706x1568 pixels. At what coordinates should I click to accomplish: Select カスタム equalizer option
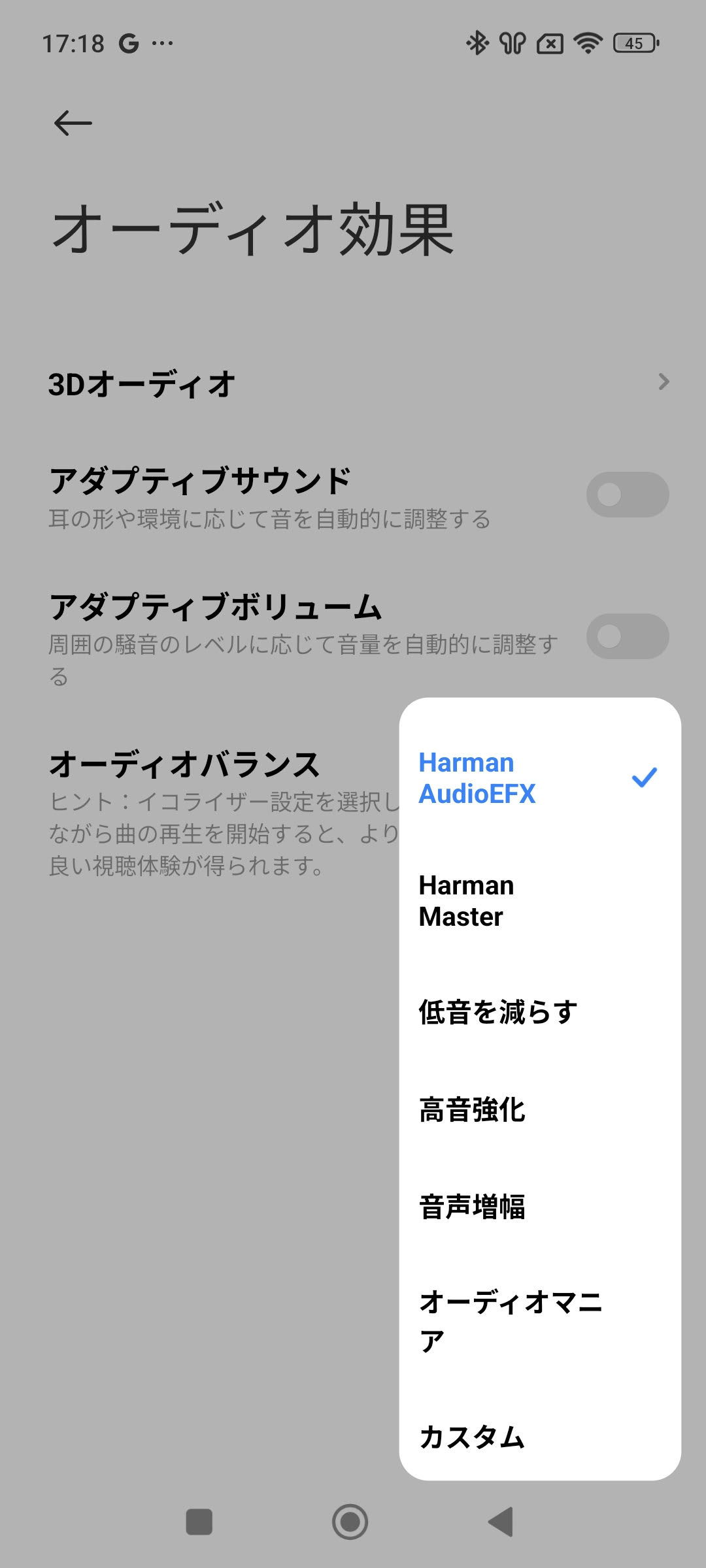point(539,1436)
